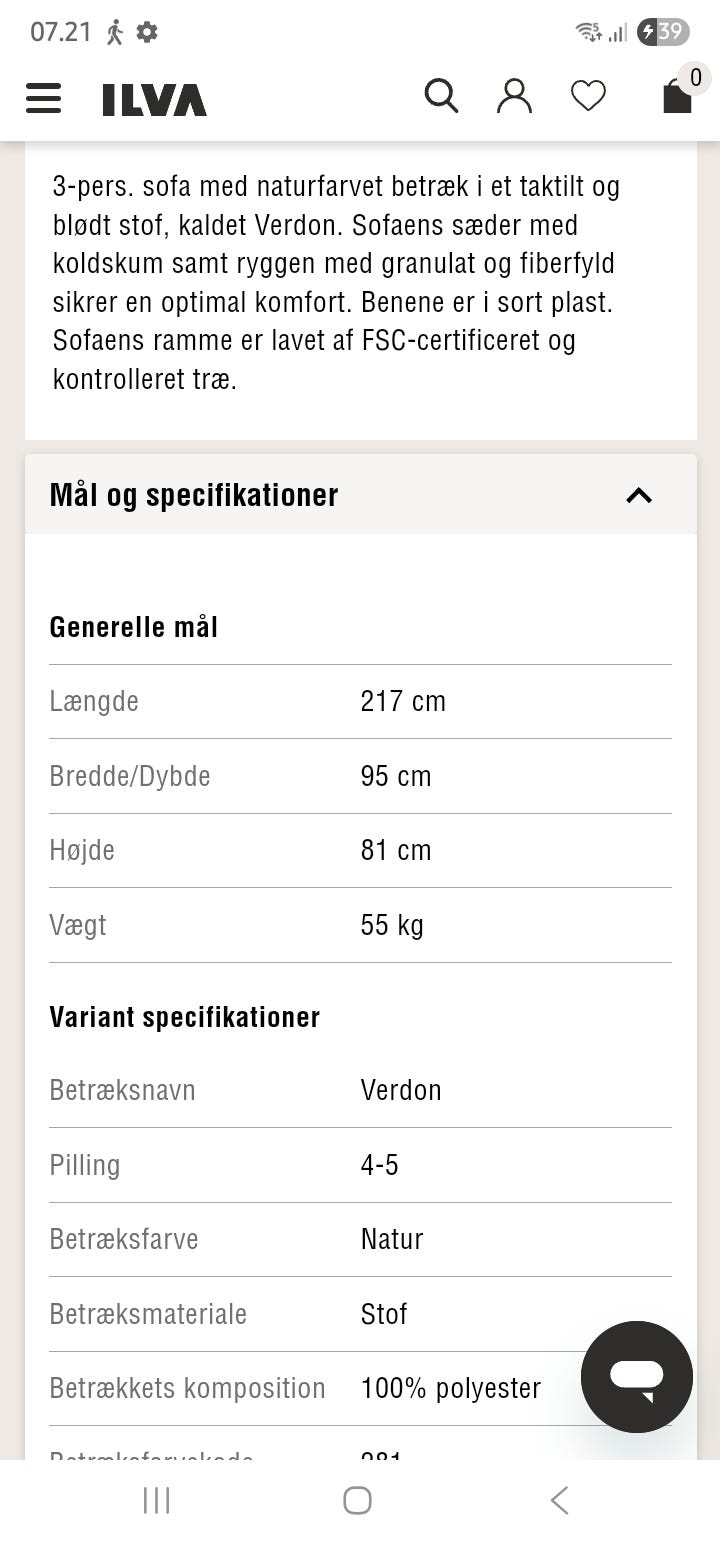Open the search function
Viewport: 720px width, 1544px height.
tap(441, 95)
